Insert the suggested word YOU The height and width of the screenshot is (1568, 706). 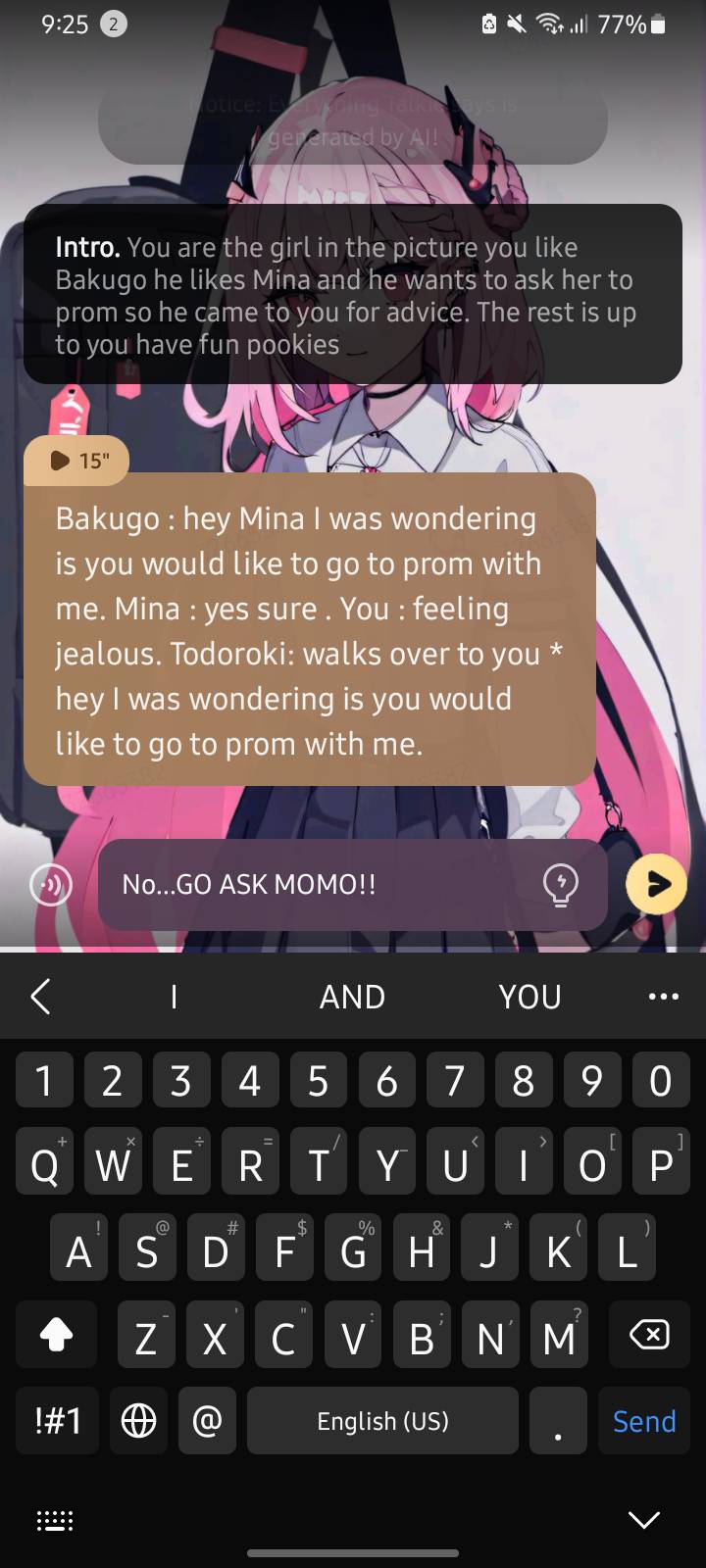click(529, 997)
